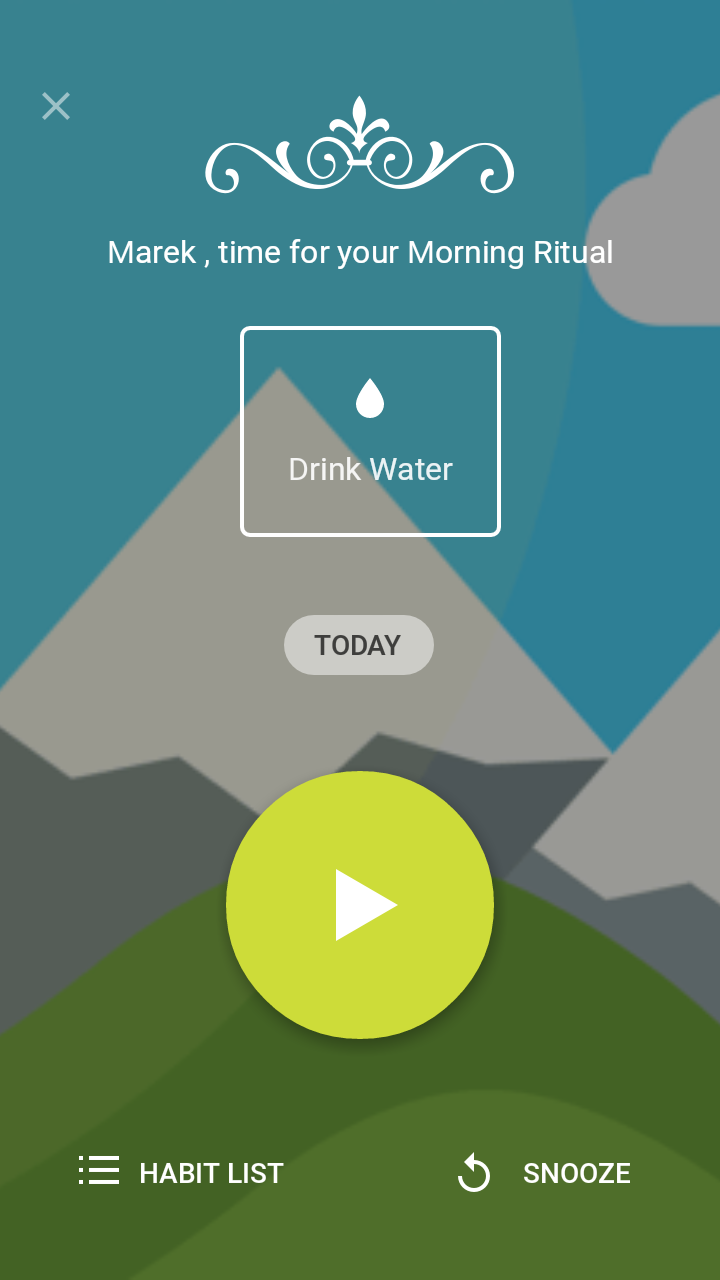The height and width of the screenshot is (1280, 720).
Task: Open the Habit List
Action: click(181, 1173)
